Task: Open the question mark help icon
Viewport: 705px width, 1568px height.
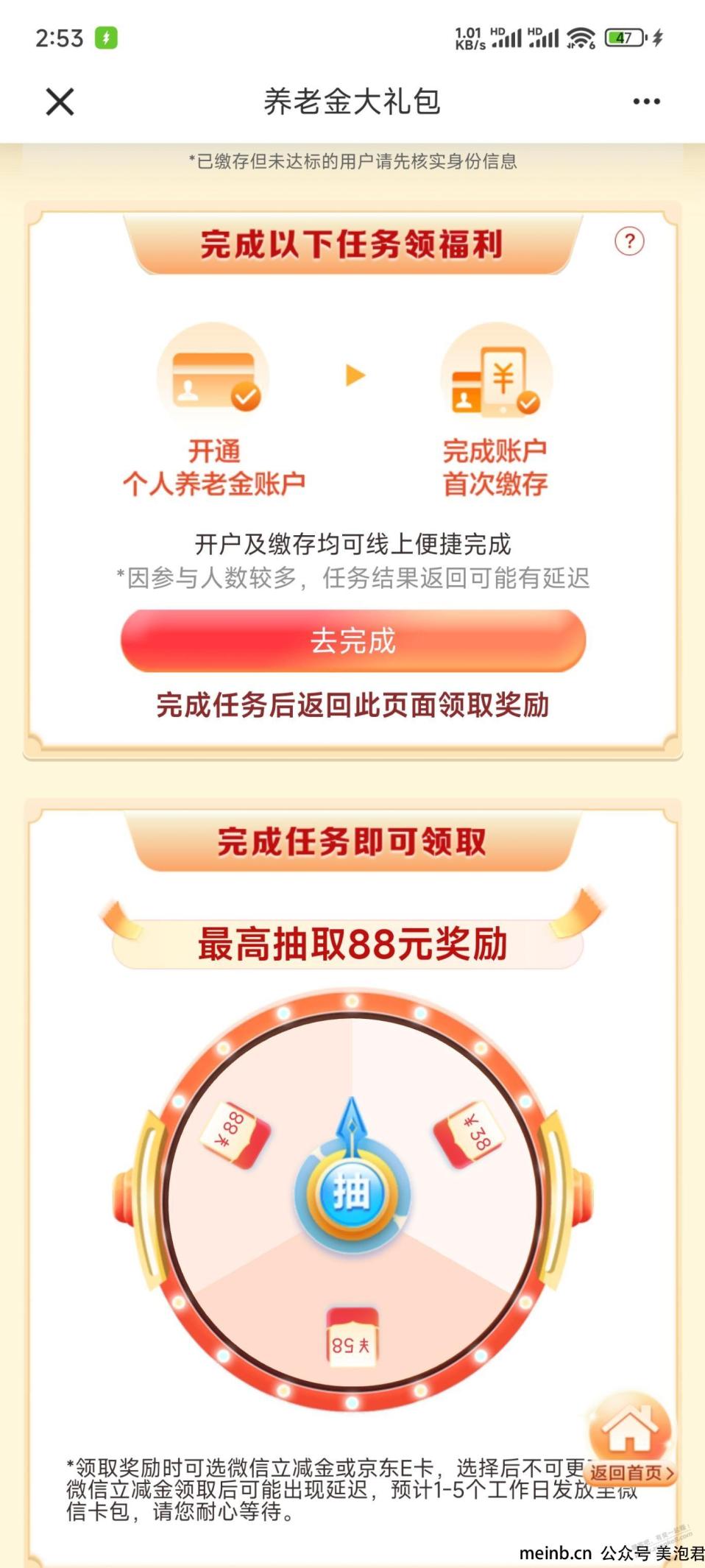Action: (x=629, y=241)
